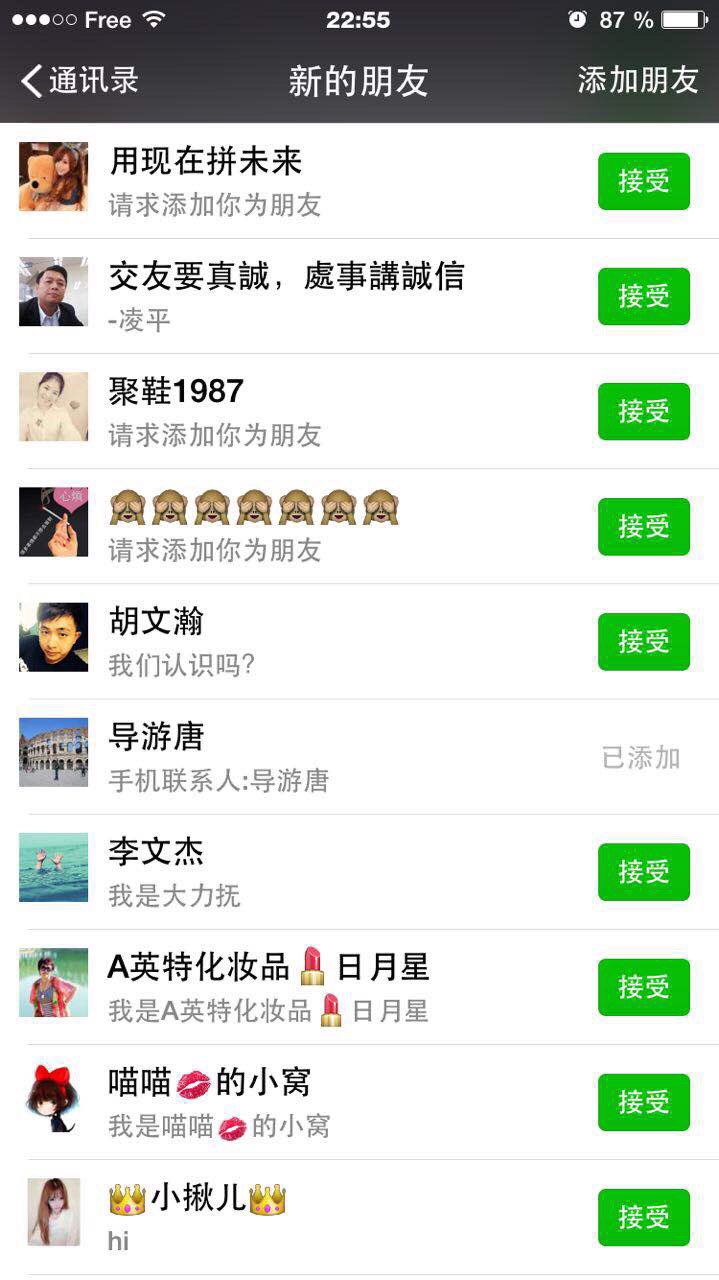View 胡文瀚's profile from the list row
This screenshot has width=719, height=1280.
(300, 641)
